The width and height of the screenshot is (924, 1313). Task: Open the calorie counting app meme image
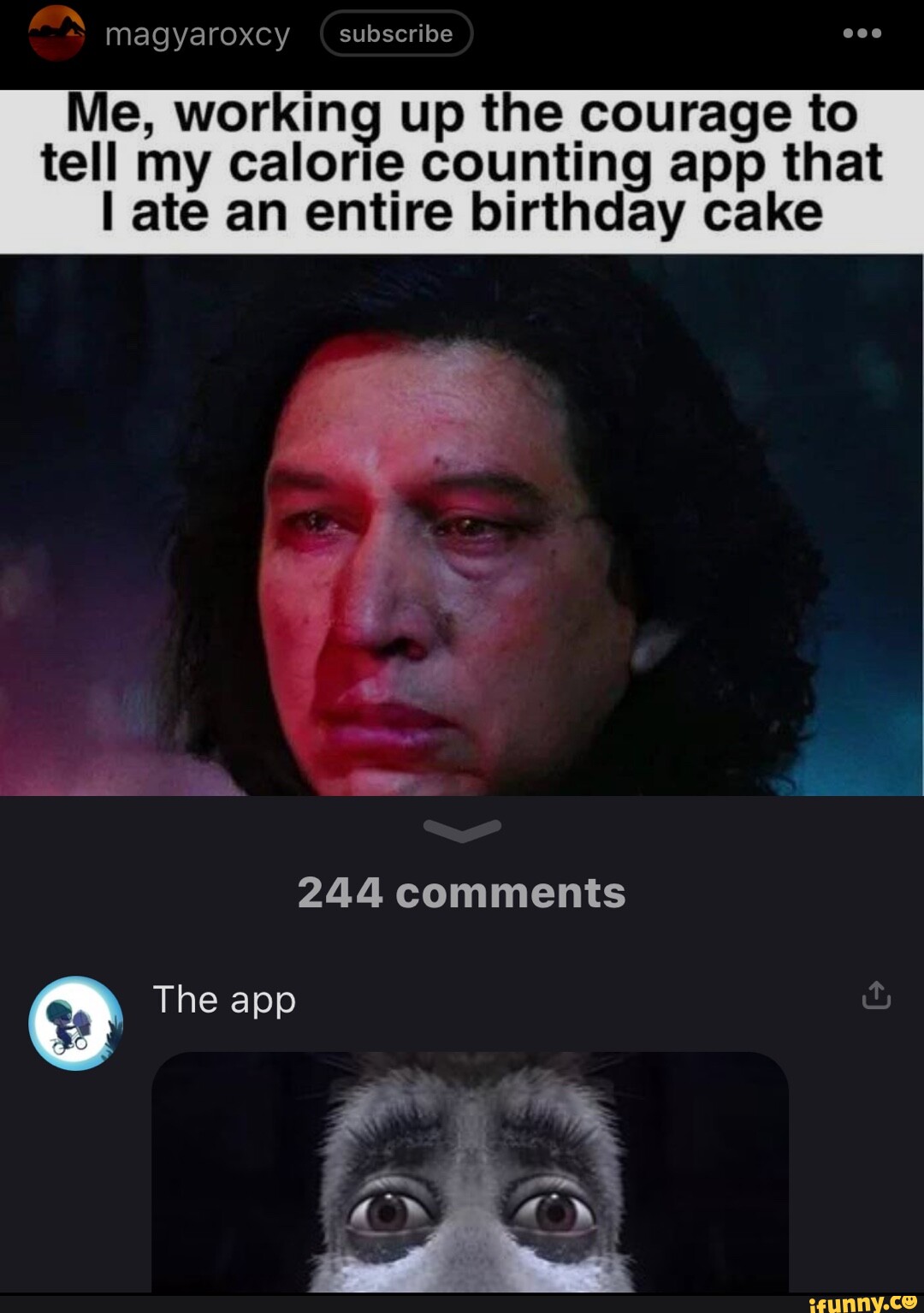[x=462, y=479]
